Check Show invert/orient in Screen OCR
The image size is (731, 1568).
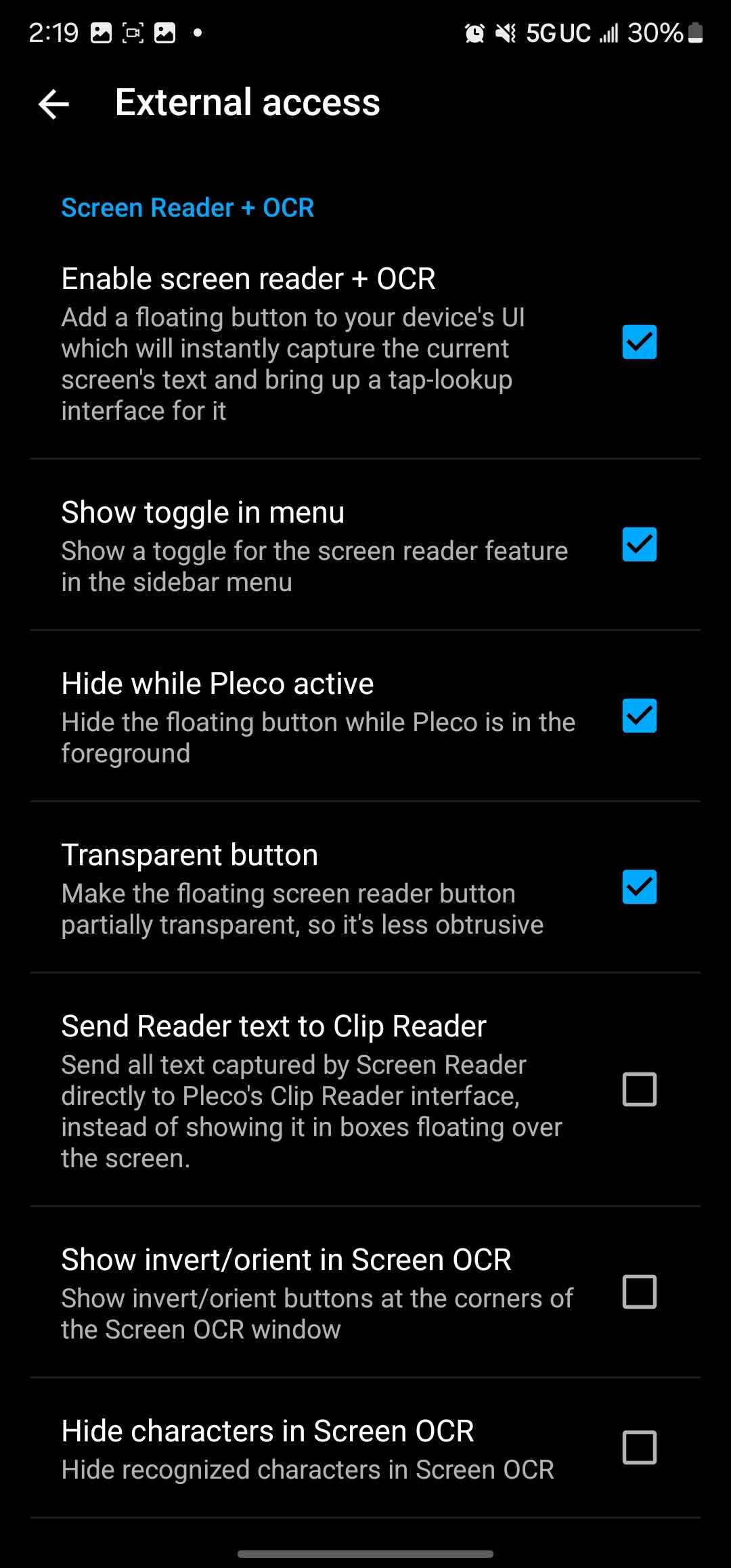tap(639, 1292)
